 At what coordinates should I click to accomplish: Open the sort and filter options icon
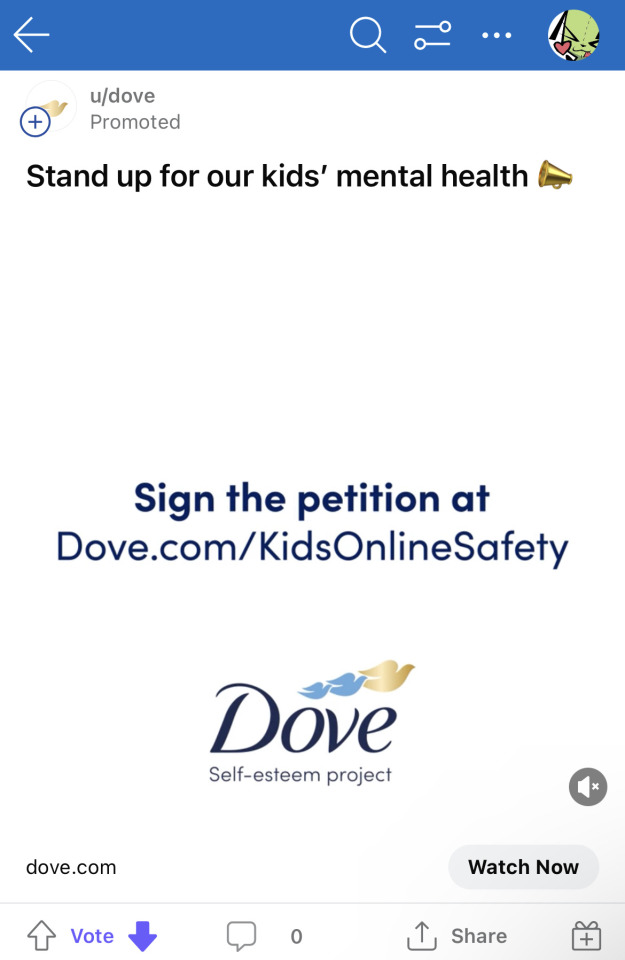tap(432, 36)
